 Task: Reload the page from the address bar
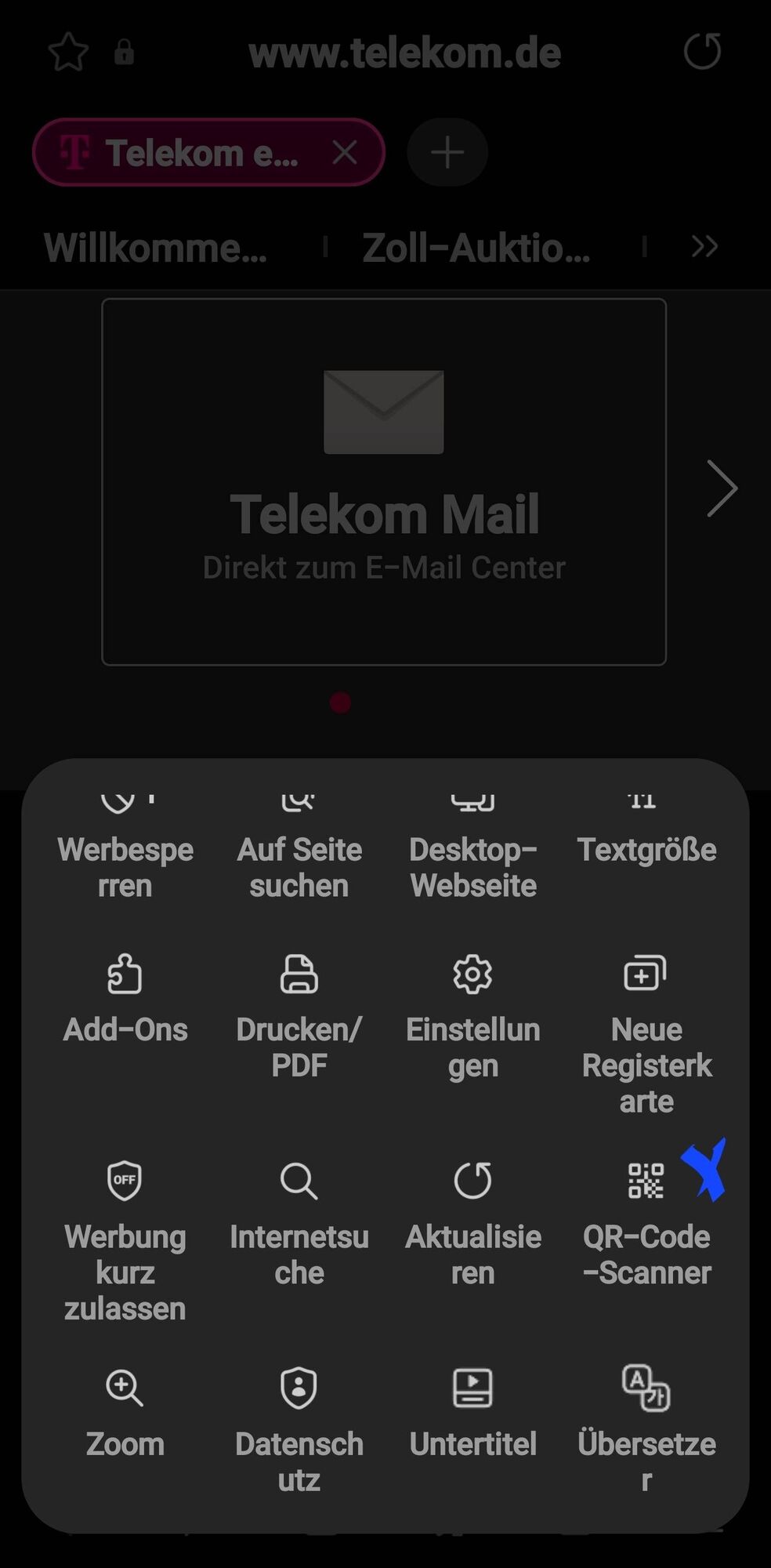click(x=702, y=52)
